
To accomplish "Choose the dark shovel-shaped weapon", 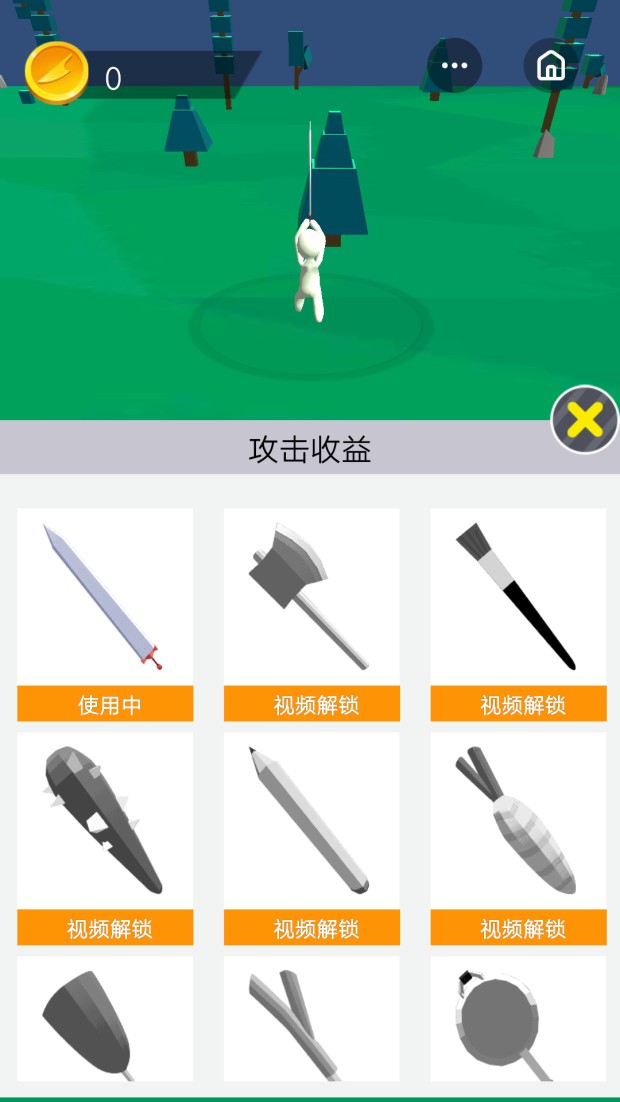I will pyautogui.click(x=105, y=1020).
